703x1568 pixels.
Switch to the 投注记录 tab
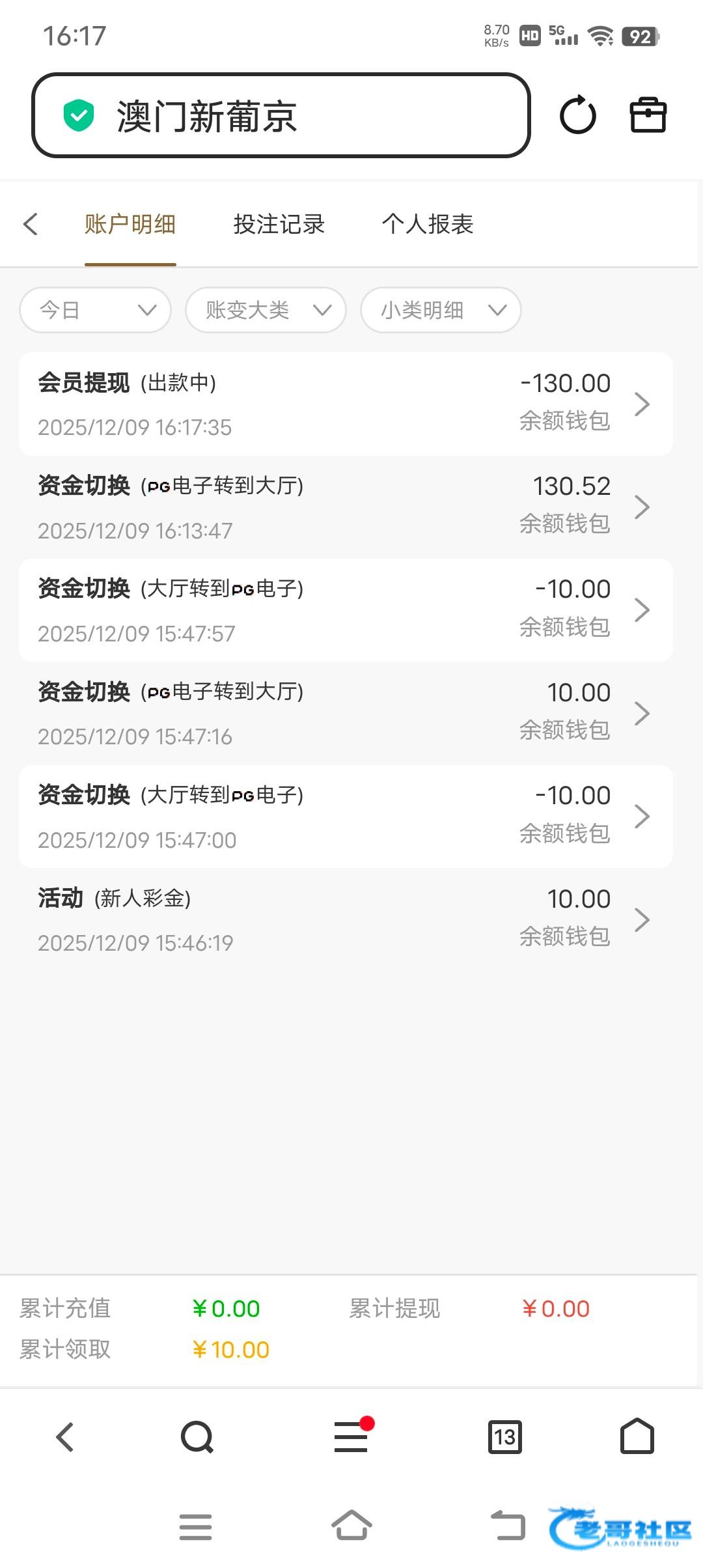tap(279, 224)
